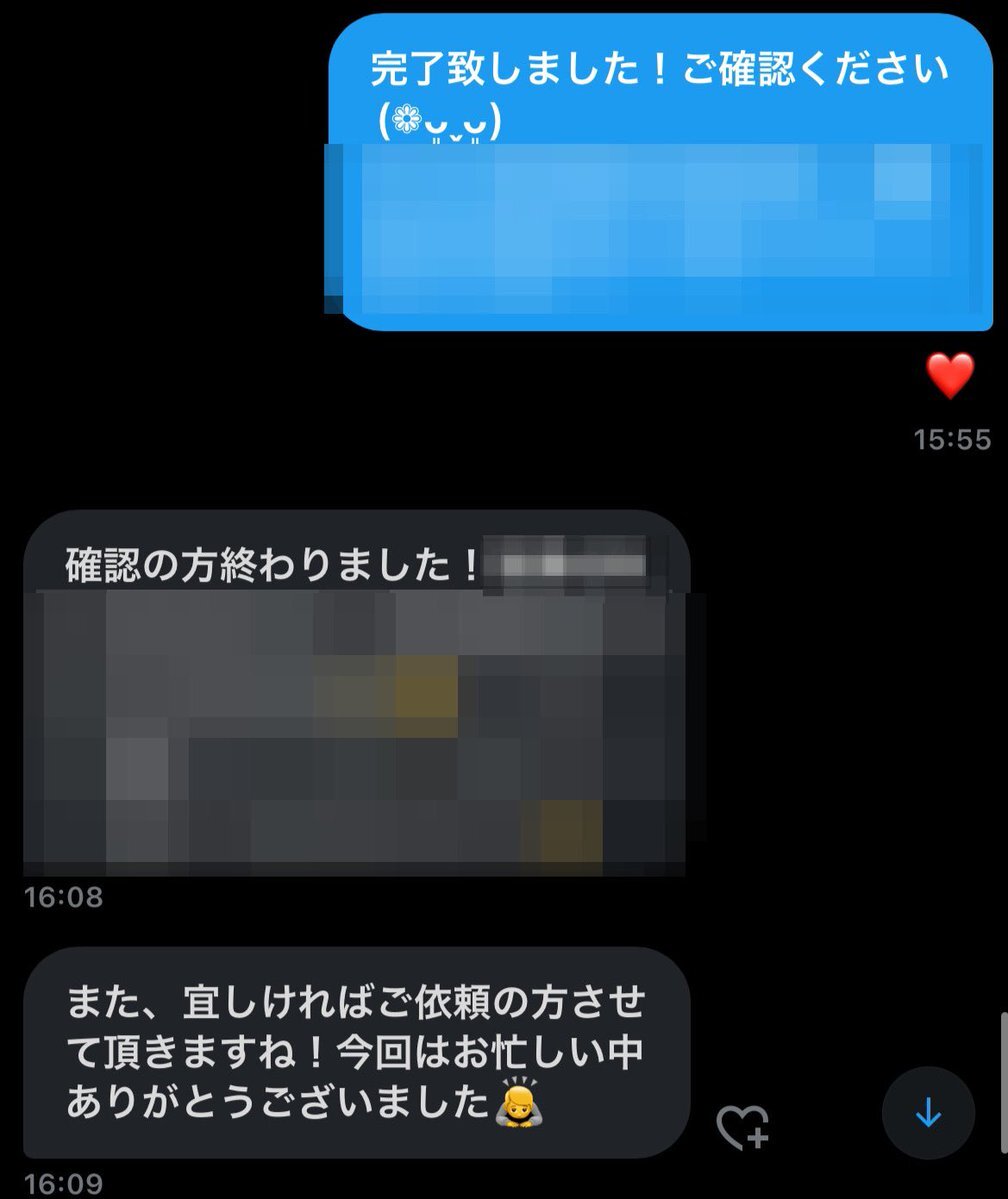
Task: Tap the red heart reaction under the blue message
Action: click(x=949, y=377)
